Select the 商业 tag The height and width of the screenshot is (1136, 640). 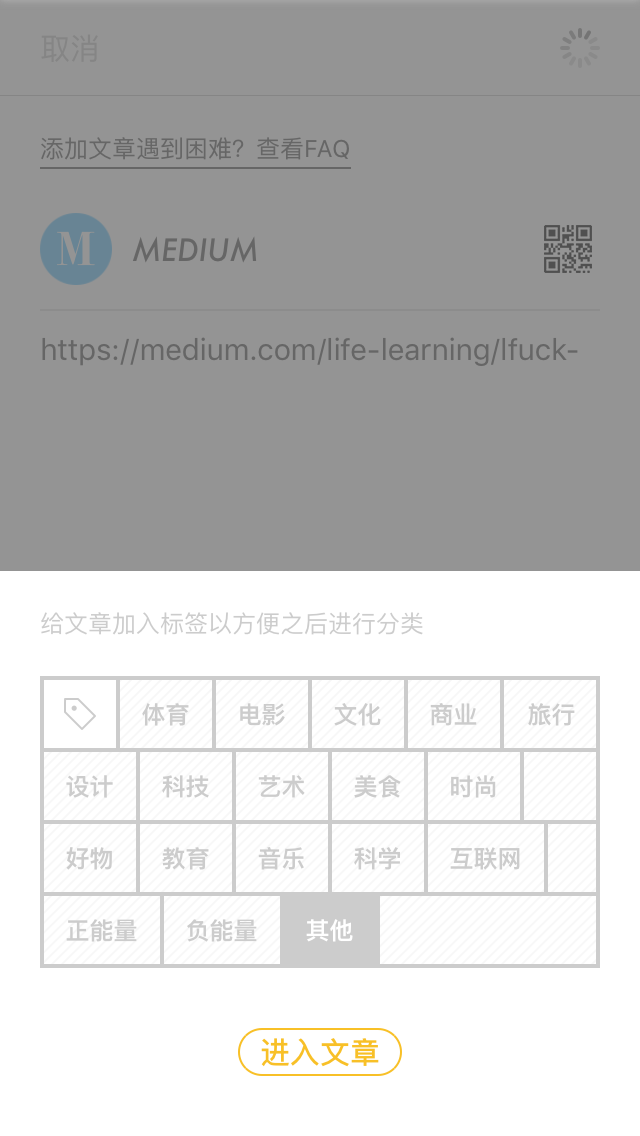(x=454, y=714)
